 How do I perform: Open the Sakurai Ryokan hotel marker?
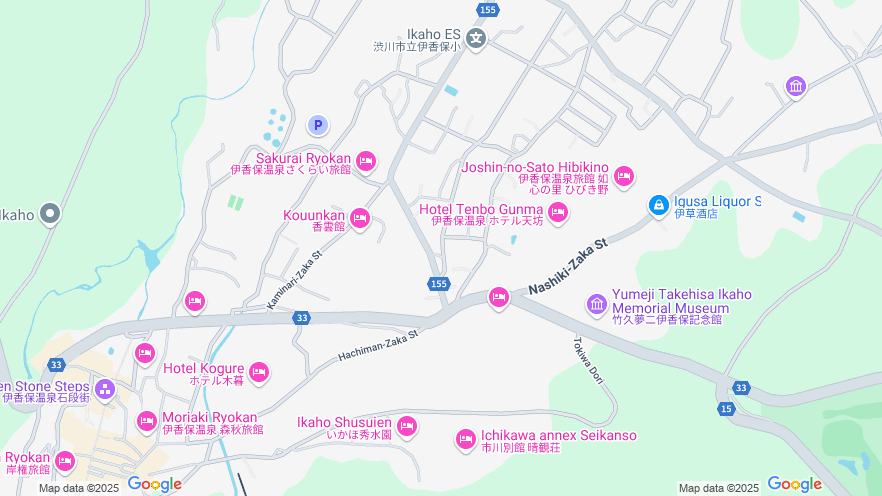coord(366,160)
